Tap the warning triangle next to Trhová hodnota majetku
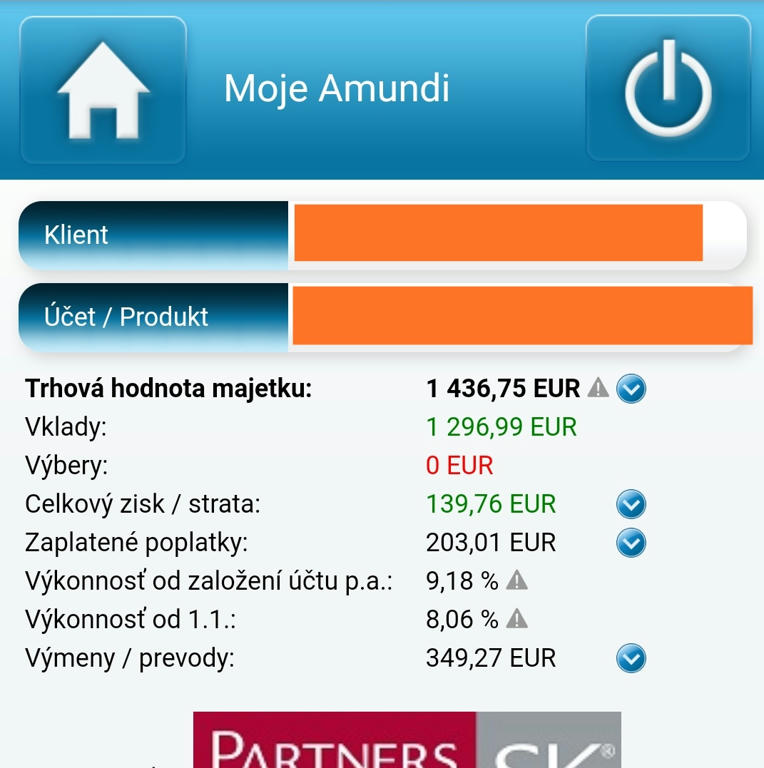Screen dimensions: 764x768 click(600, 388)
